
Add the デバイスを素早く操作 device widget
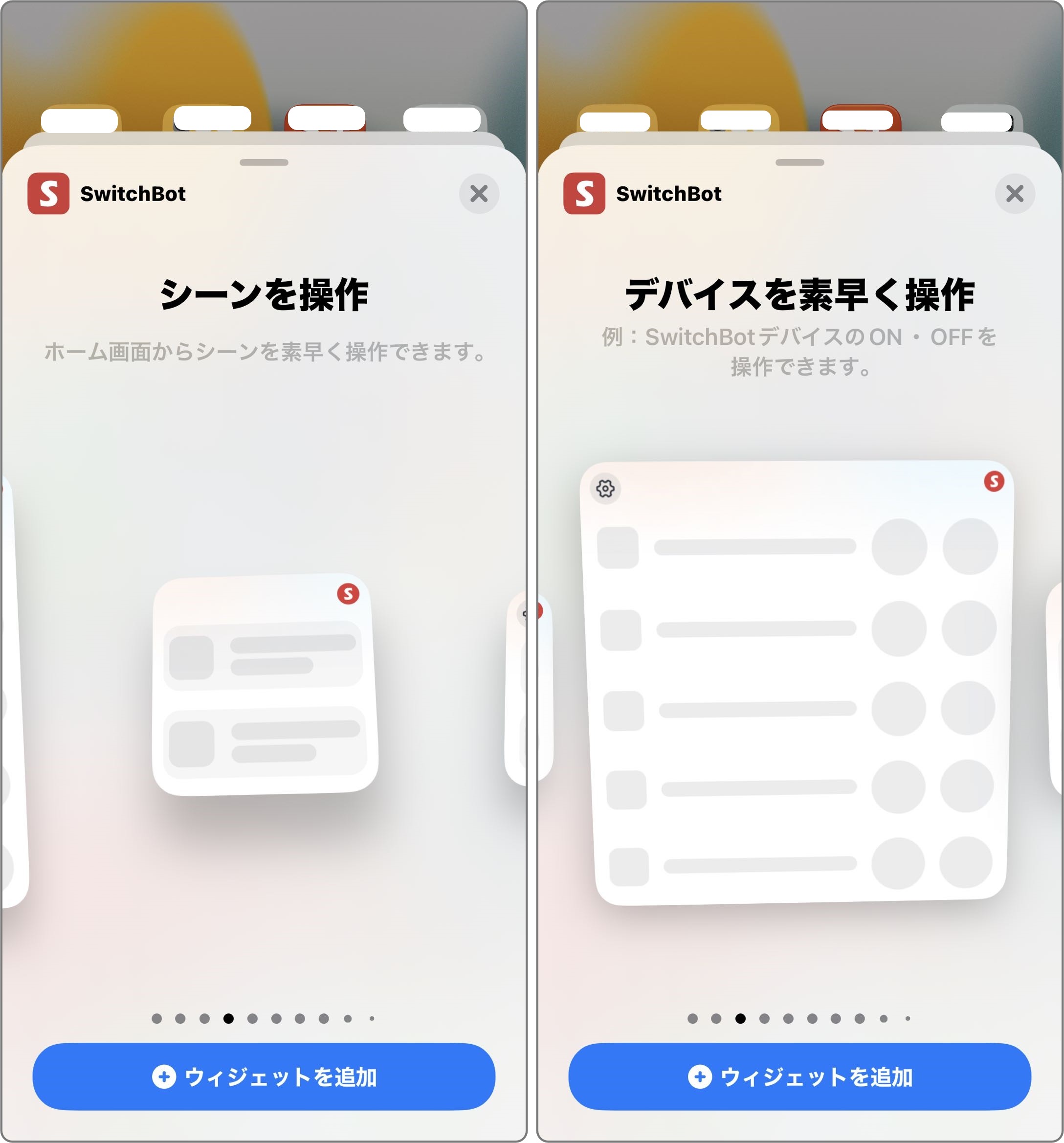coord(799,1076)
